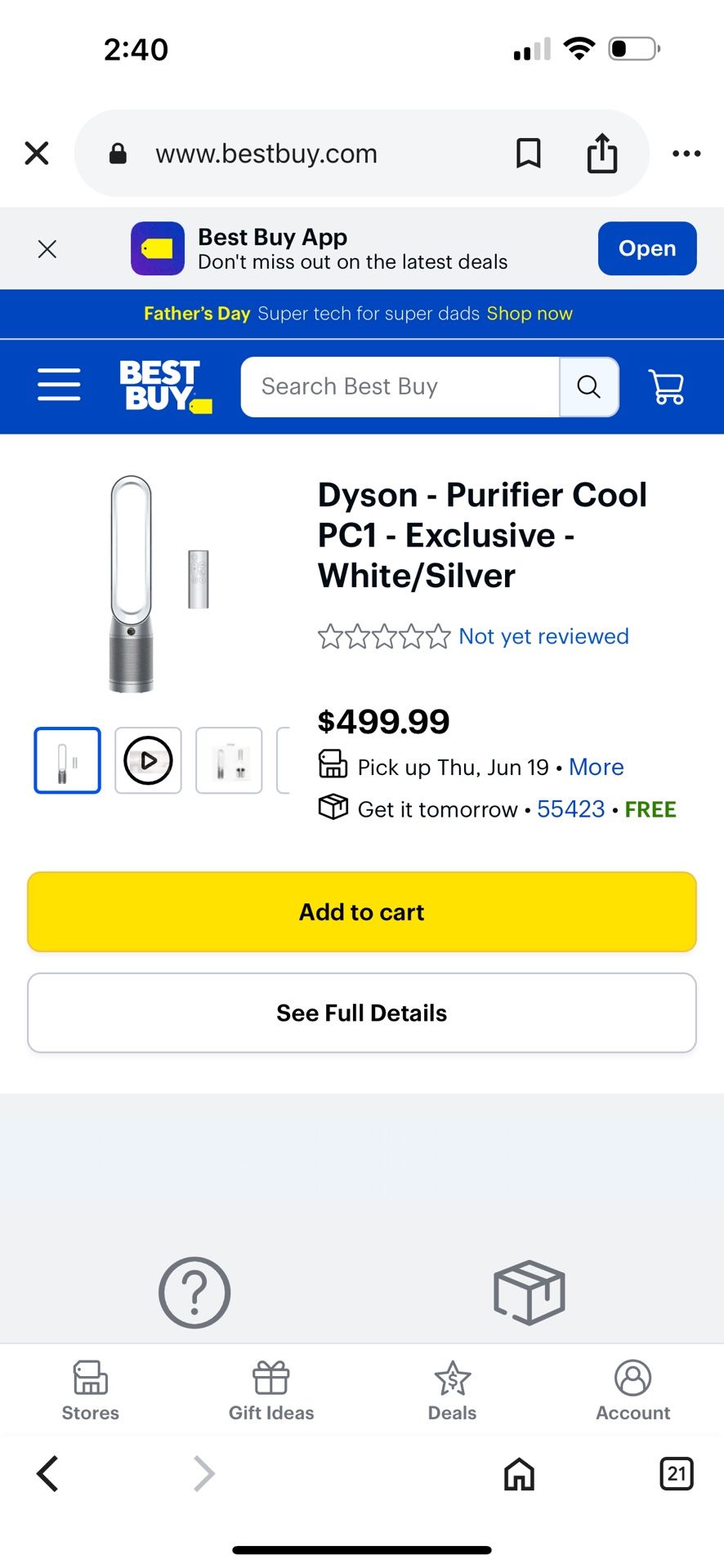See More pickup options
The width and height of the screenshot is (724, 1568).
(596, 767)
